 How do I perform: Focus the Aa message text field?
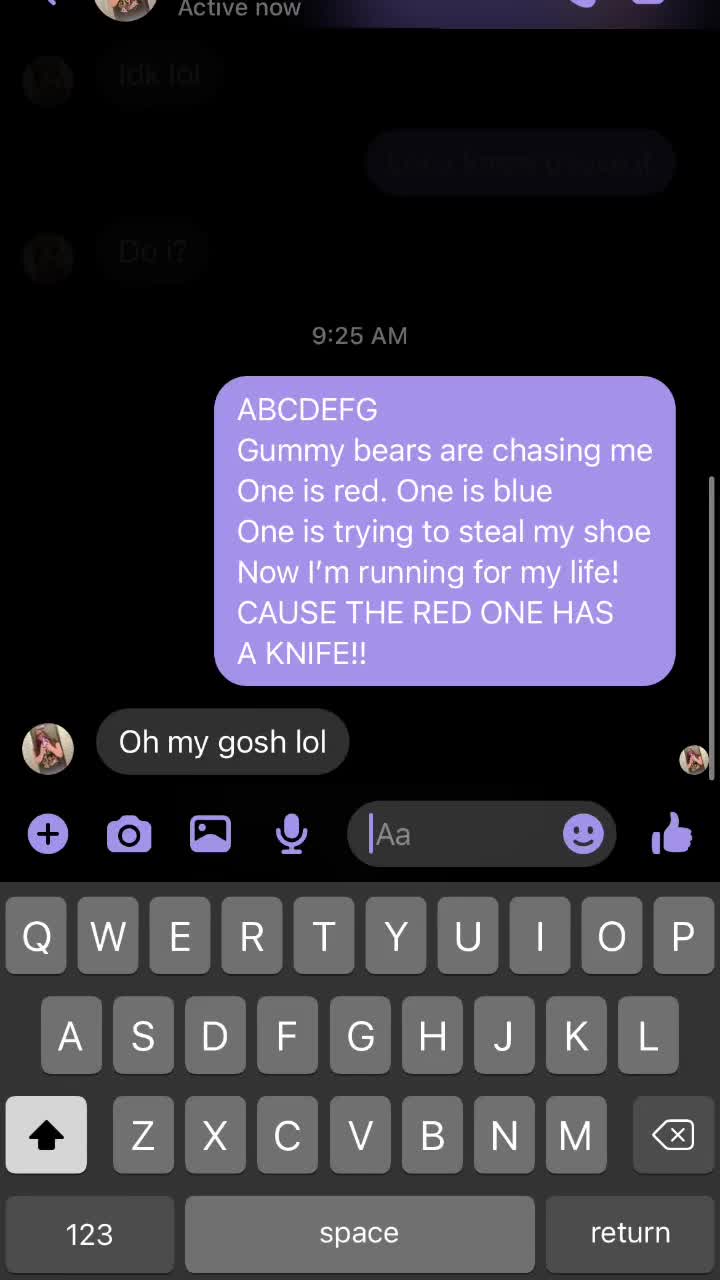pos(460,834)
